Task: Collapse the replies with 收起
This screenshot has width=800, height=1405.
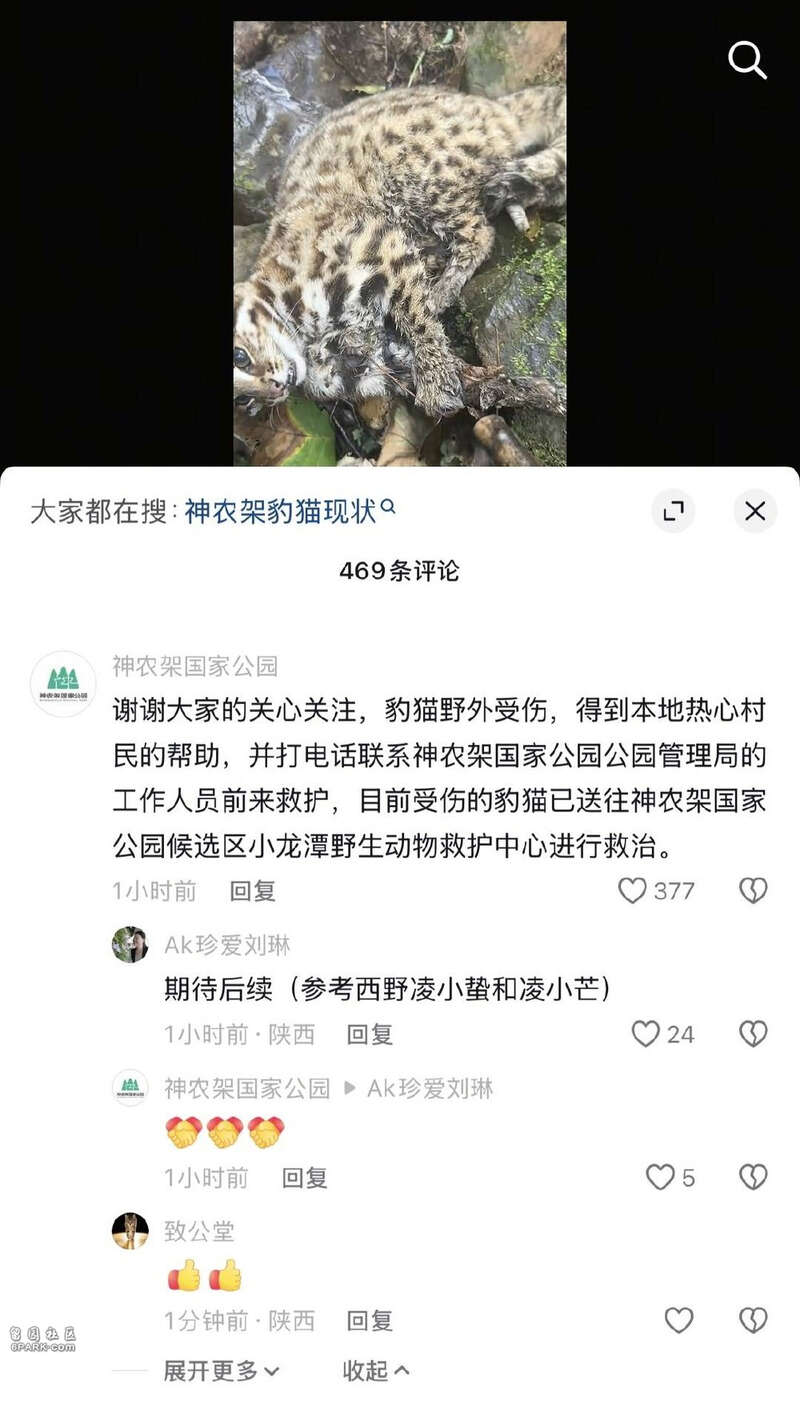Action: (x=375, y=1371)
